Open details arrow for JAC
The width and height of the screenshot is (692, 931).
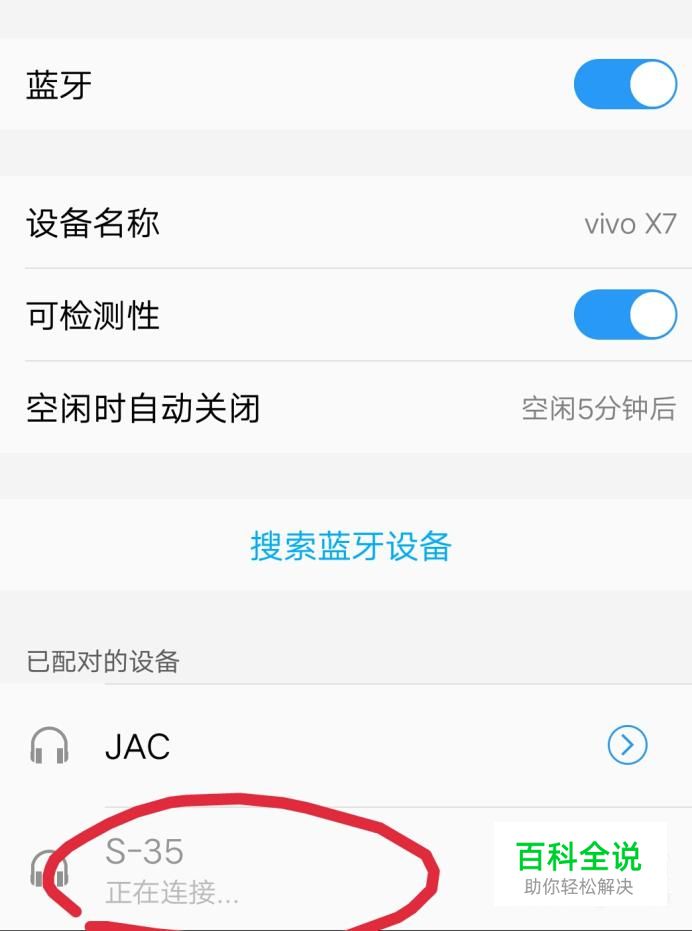tap(627, 745)
